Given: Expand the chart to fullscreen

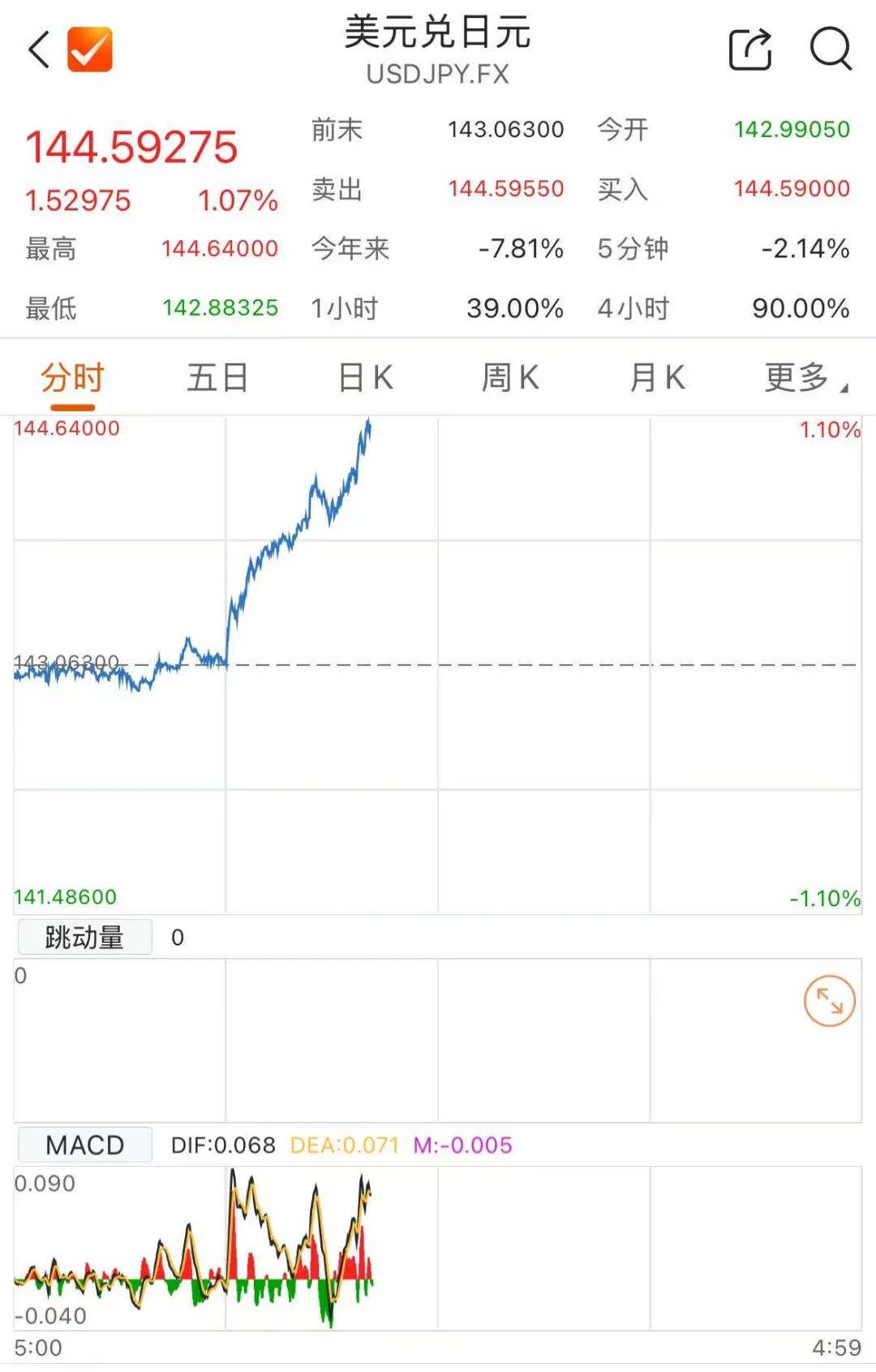Looking at the screenshot, I should tap(829, 1000).
